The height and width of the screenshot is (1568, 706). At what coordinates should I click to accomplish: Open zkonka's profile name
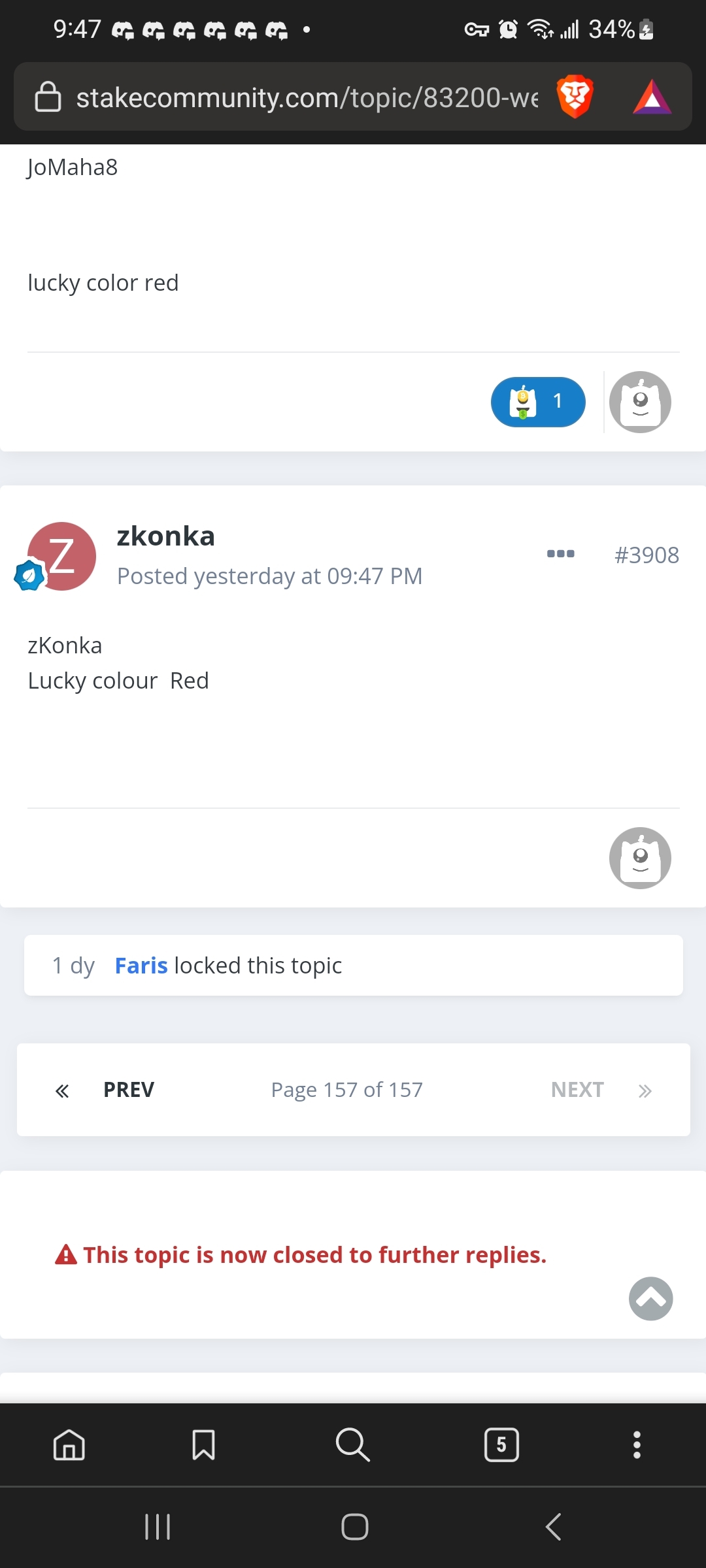(166, 536)
